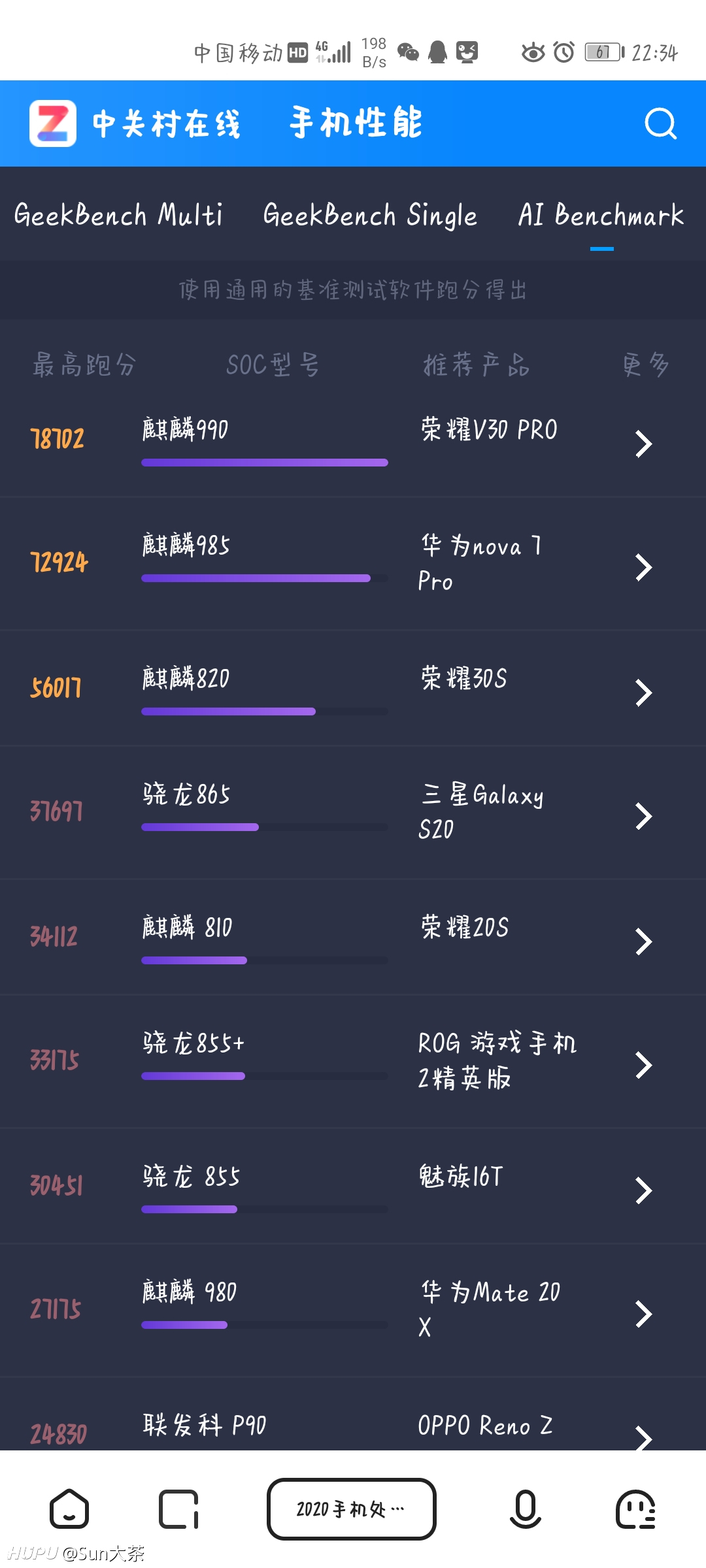Image resolution: width=706 pixels, height=1568 pixels.
Task: Open the 联发科 P90 OPPO Reno Z row
Action: (353, 1415)
